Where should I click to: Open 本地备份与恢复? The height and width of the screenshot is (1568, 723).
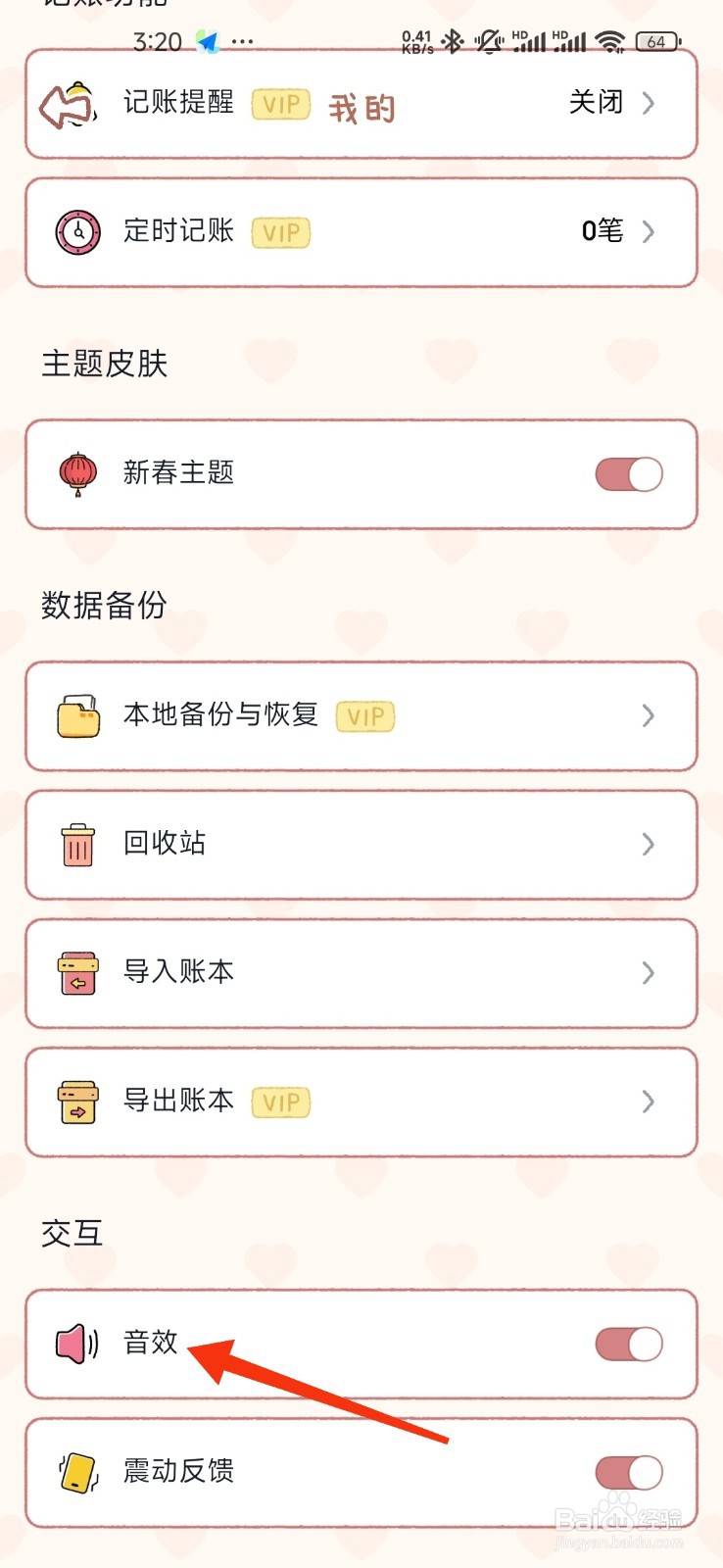(x=361, y=716)
